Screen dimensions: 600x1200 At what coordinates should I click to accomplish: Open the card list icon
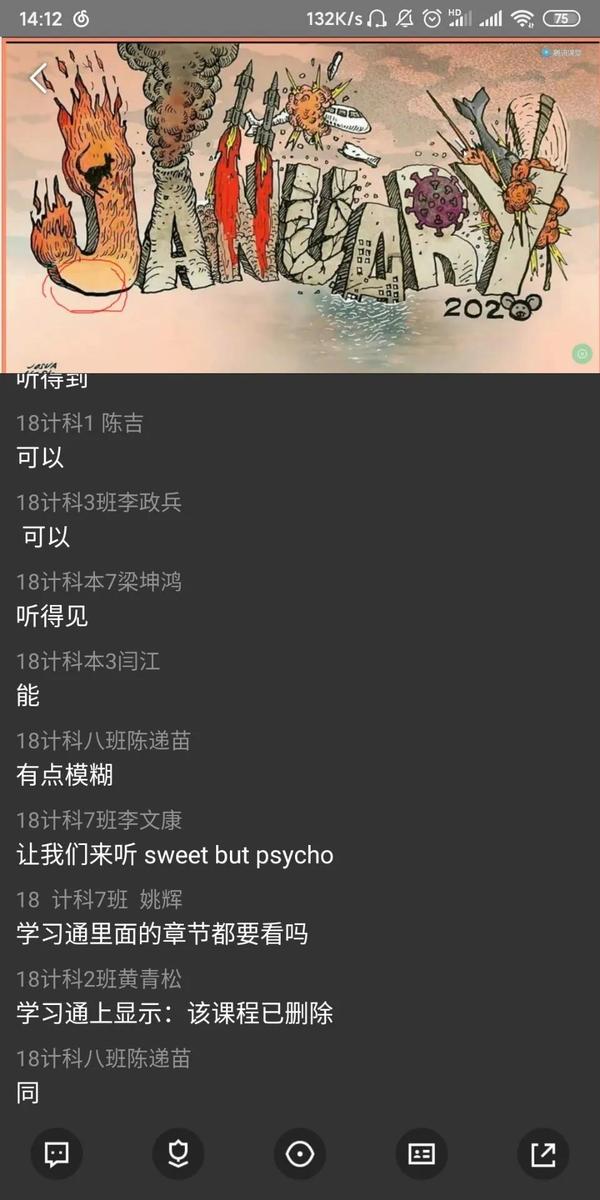point(421,1154)
